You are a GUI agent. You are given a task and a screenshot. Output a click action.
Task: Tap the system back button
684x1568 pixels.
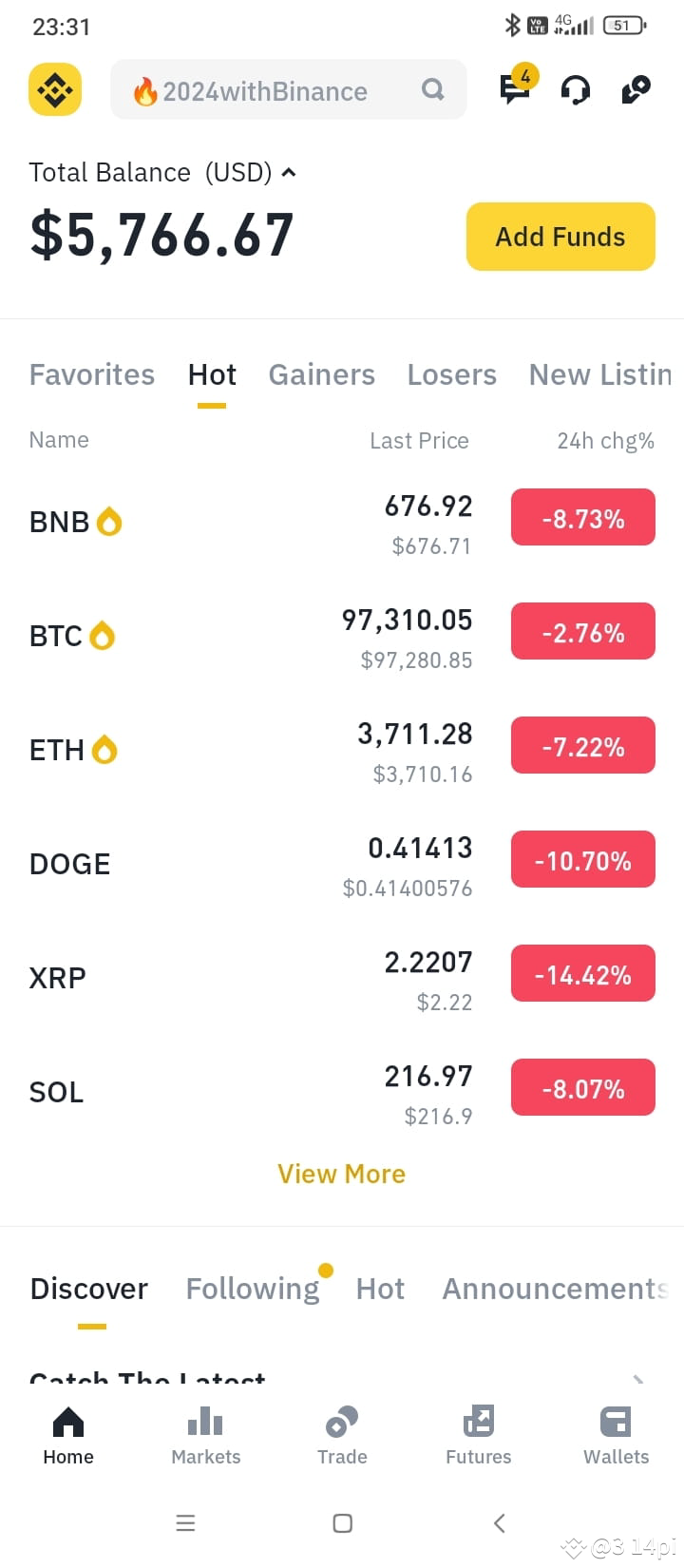(500, 1523)
